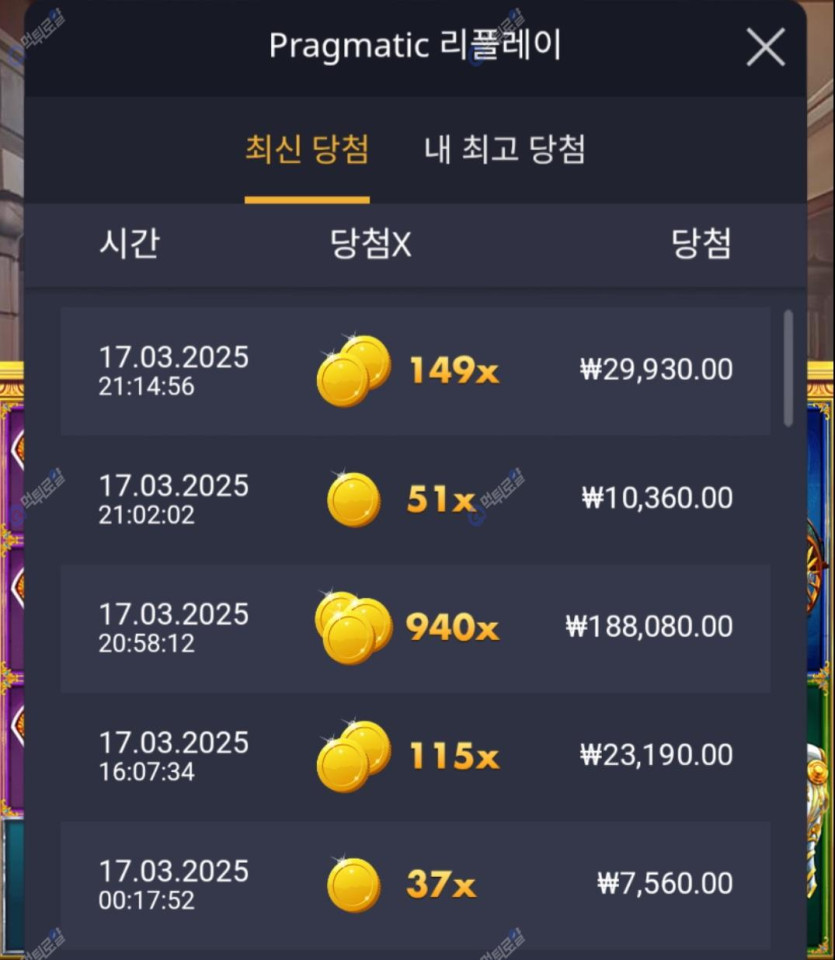Switch to the 최신 당첨 tab

[x=307, y=151]
